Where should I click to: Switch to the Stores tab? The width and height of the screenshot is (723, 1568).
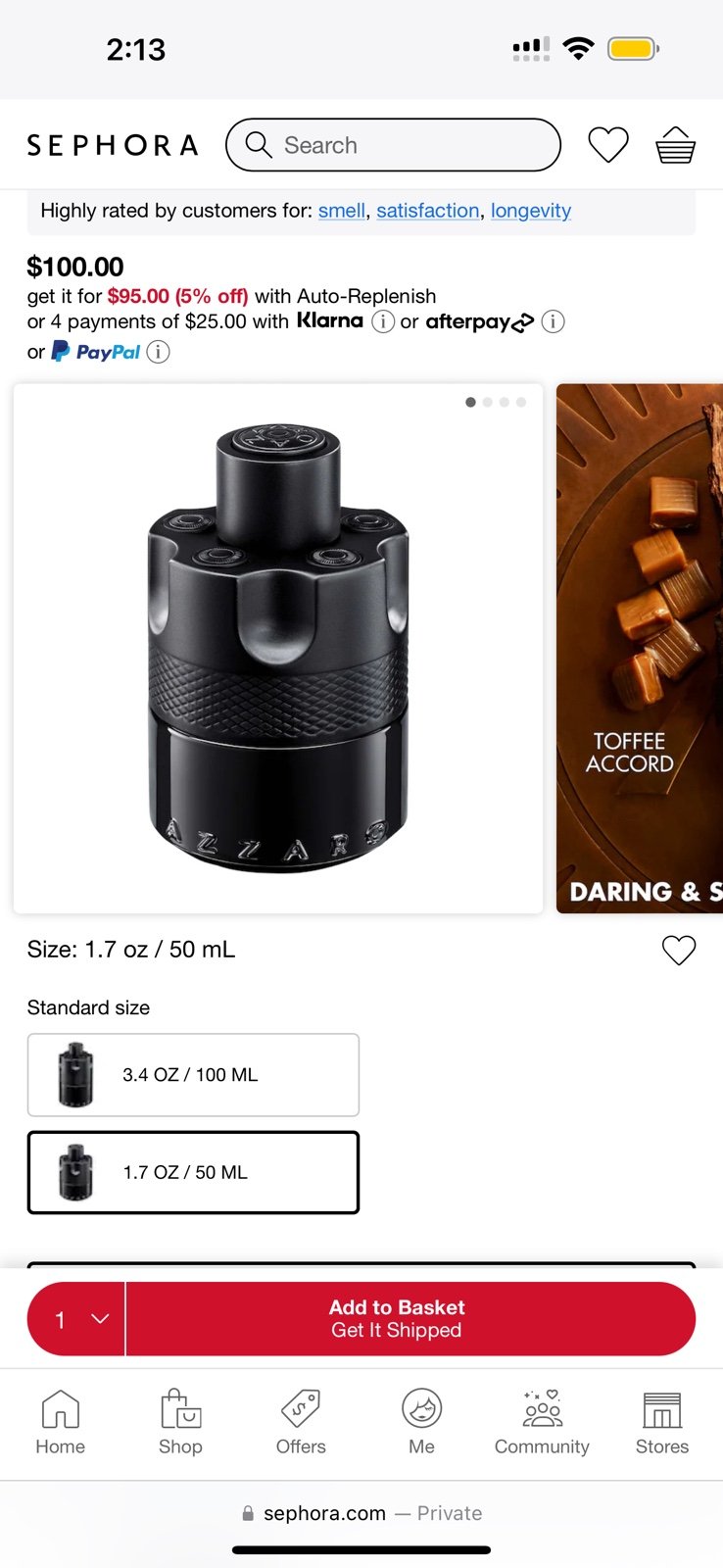pos(662,1423)
